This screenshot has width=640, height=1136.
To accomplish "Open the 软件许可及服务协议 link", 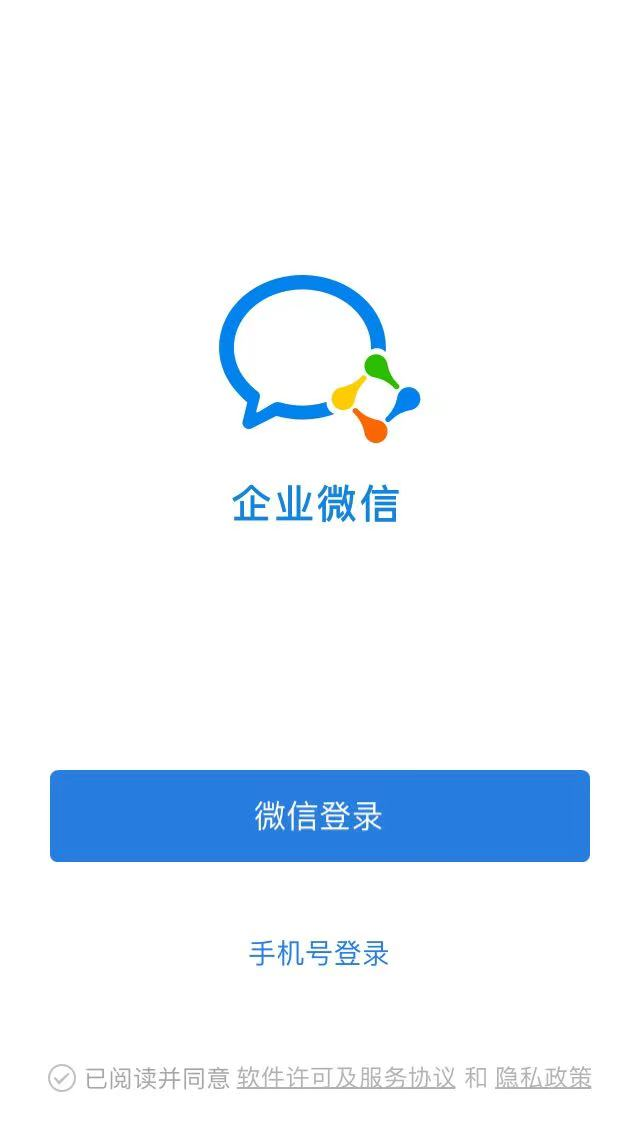I will tap(346, 1078).
